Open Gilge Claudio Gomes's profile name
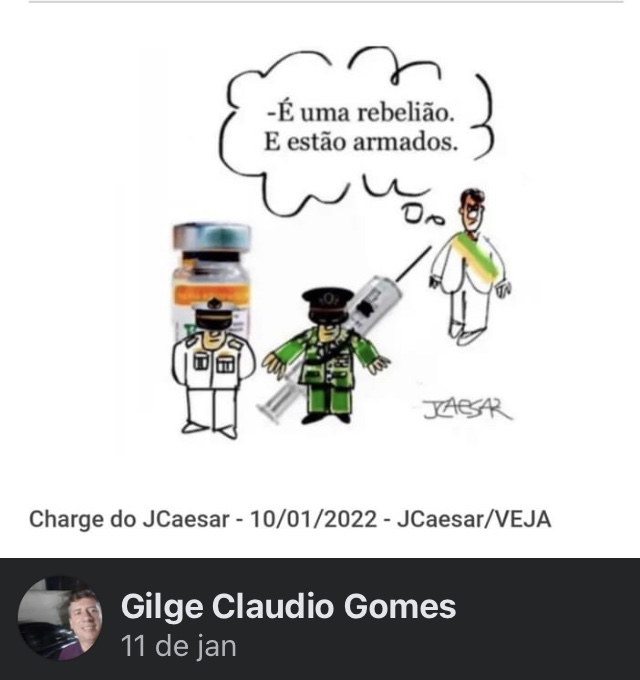Screen dimensions: 640x680 (288, 606)
